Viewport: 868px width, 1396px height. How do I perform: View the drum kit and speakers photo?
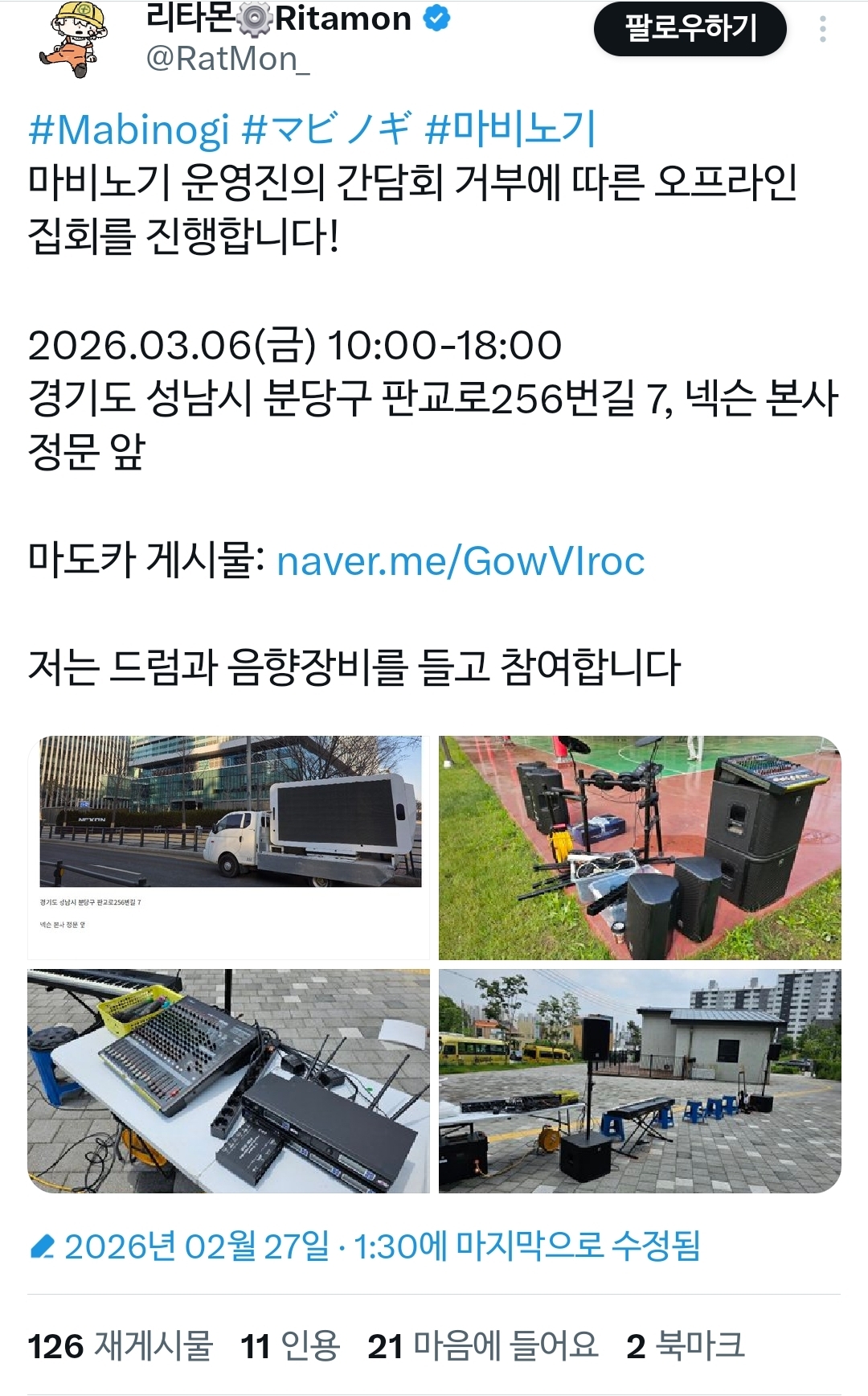tap(640, 847)
